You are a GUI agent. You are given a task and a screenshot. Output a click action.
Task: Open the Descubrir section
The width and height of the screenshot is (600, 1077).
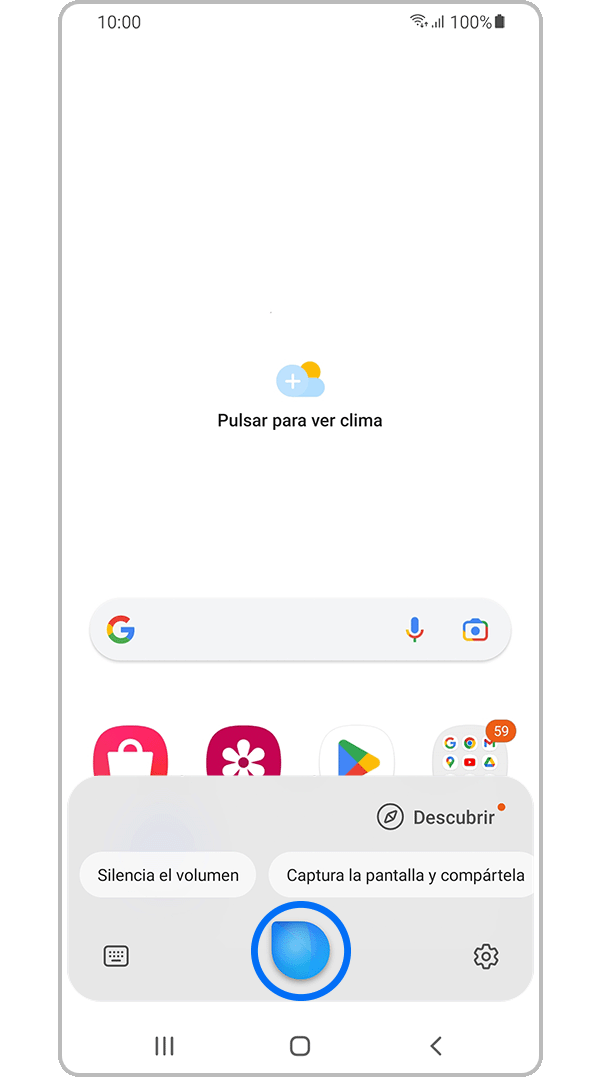pos(437,817)
